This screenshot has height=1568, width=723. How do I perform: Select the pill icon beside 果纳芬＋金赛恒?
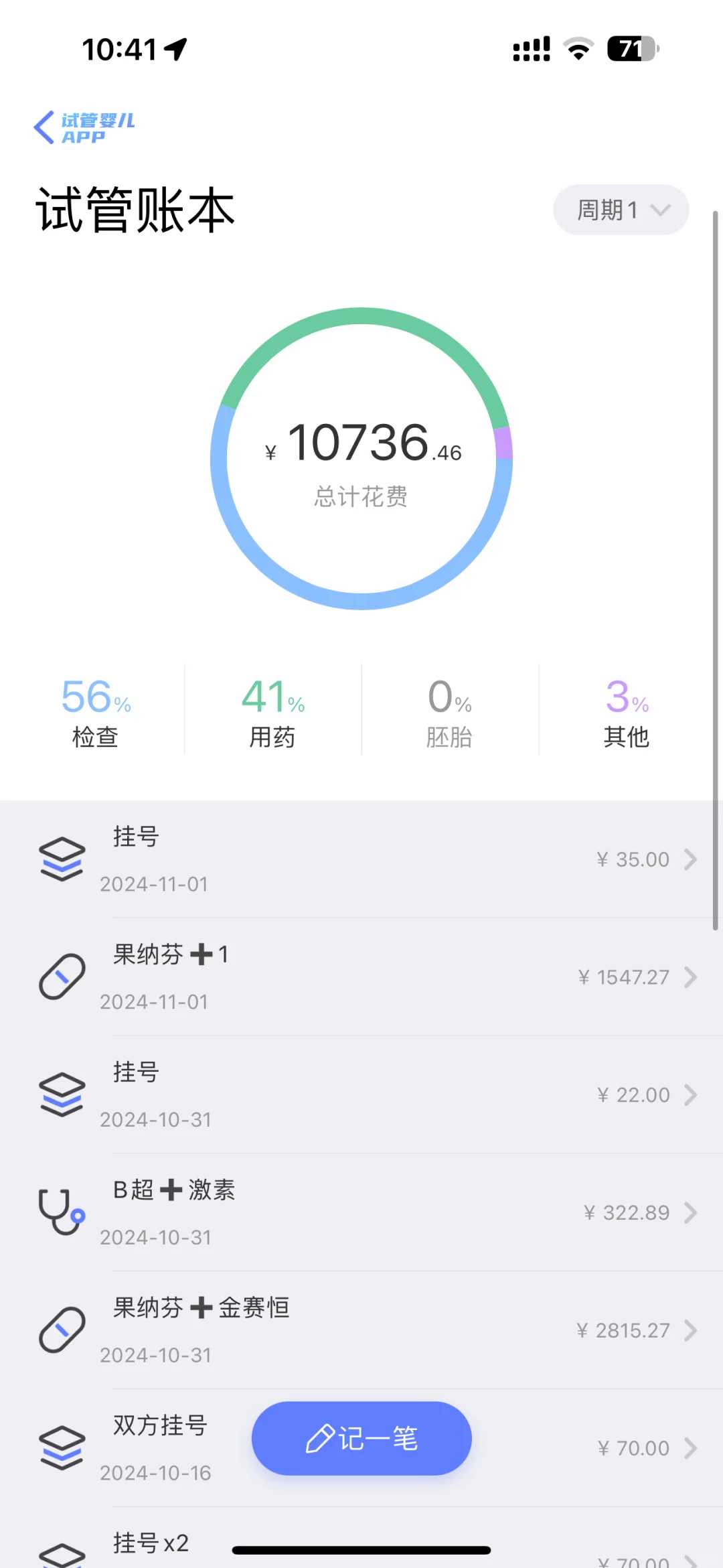tap(61, 1330)
